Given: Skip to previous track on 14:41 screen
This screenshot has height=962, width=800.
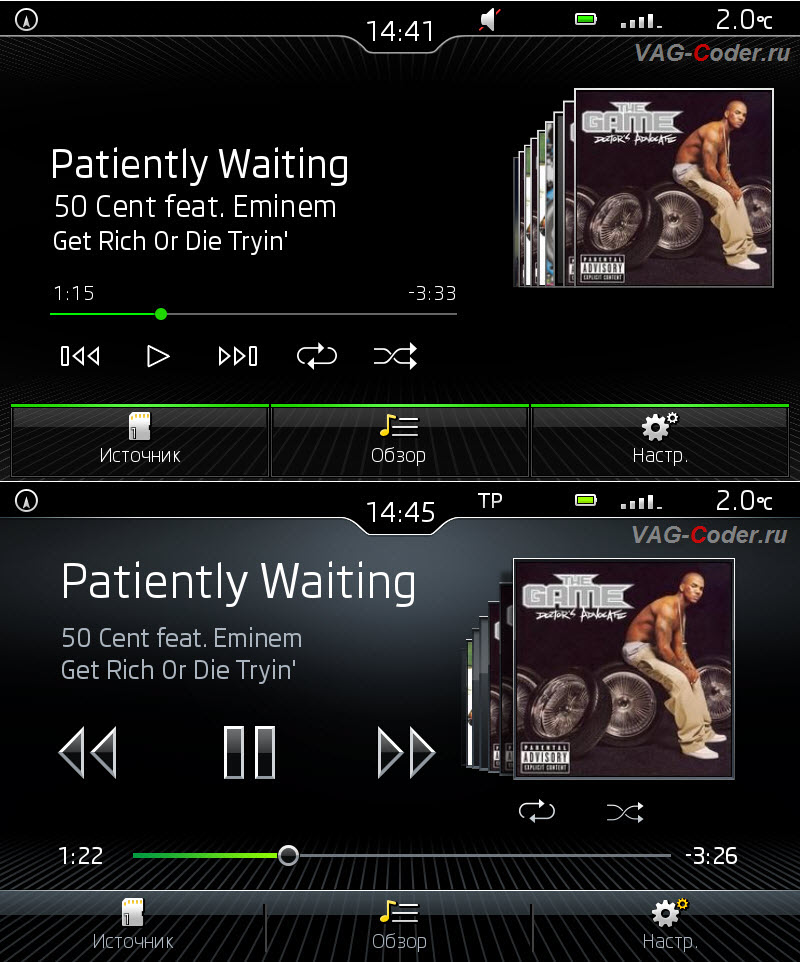Looking at the screenshot, I should 81,356.
